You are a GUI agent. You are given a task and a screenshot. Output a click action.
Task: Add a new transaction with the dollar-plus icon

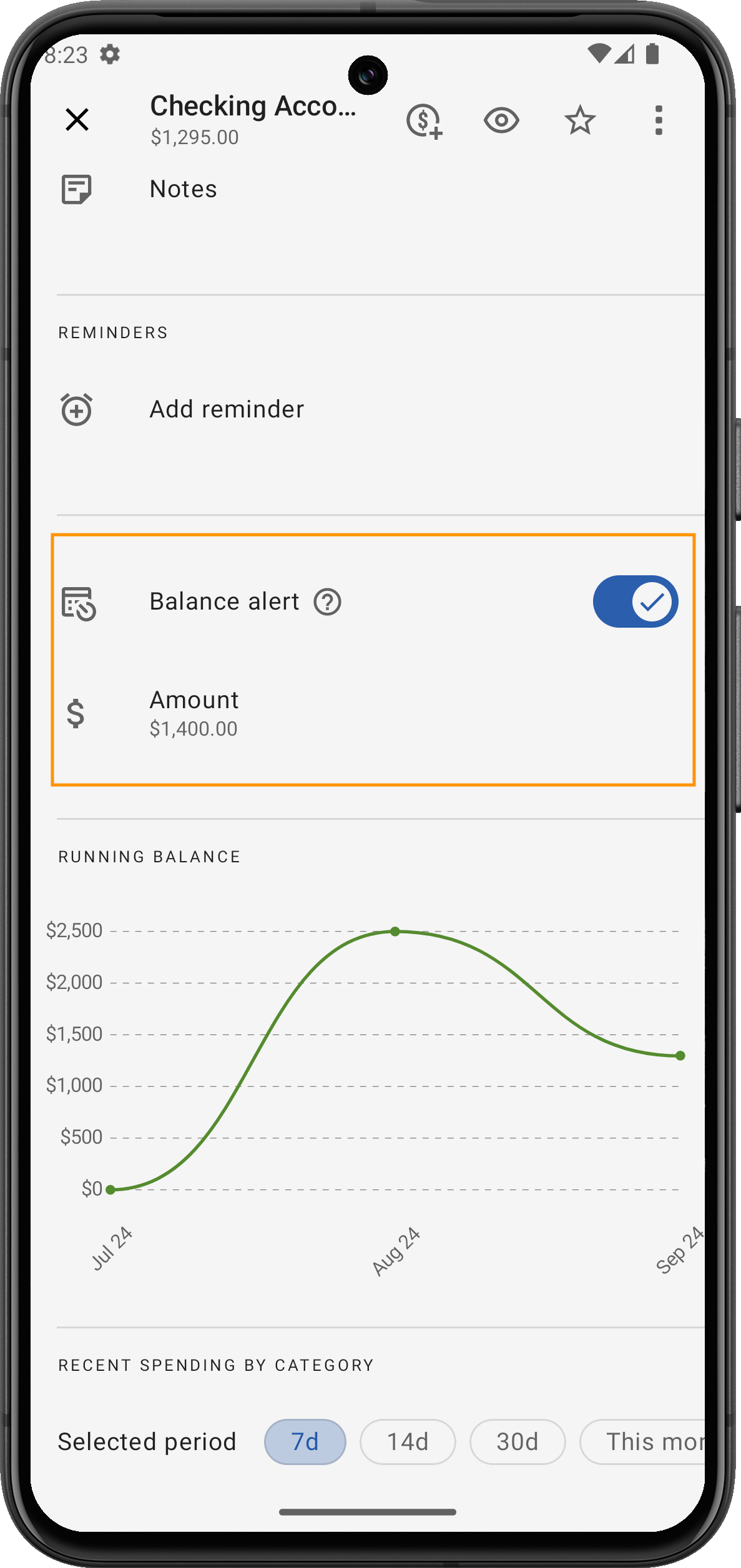424,120
